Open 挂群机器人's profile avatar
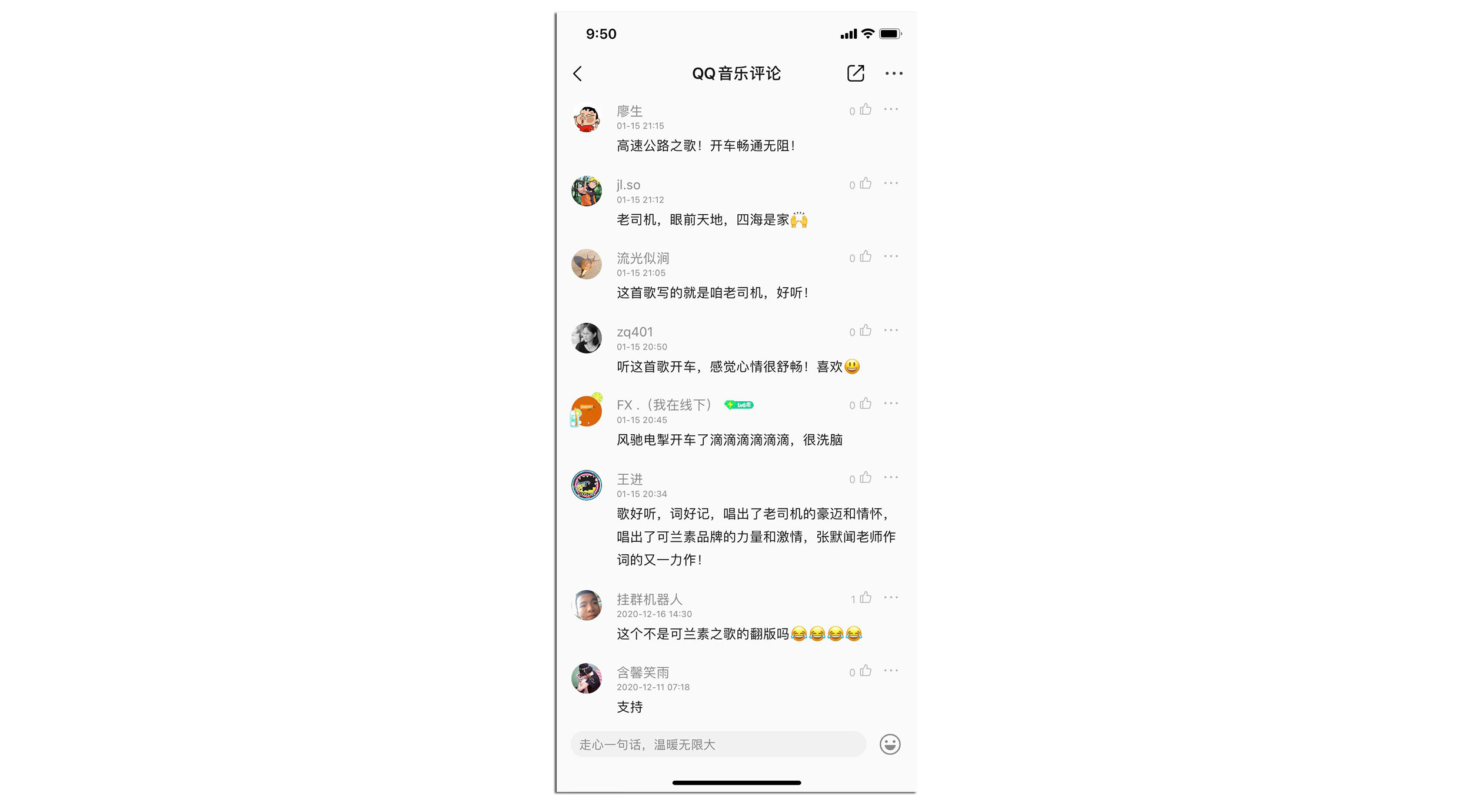The image size is (1471, 812). (x=587, y=605)
